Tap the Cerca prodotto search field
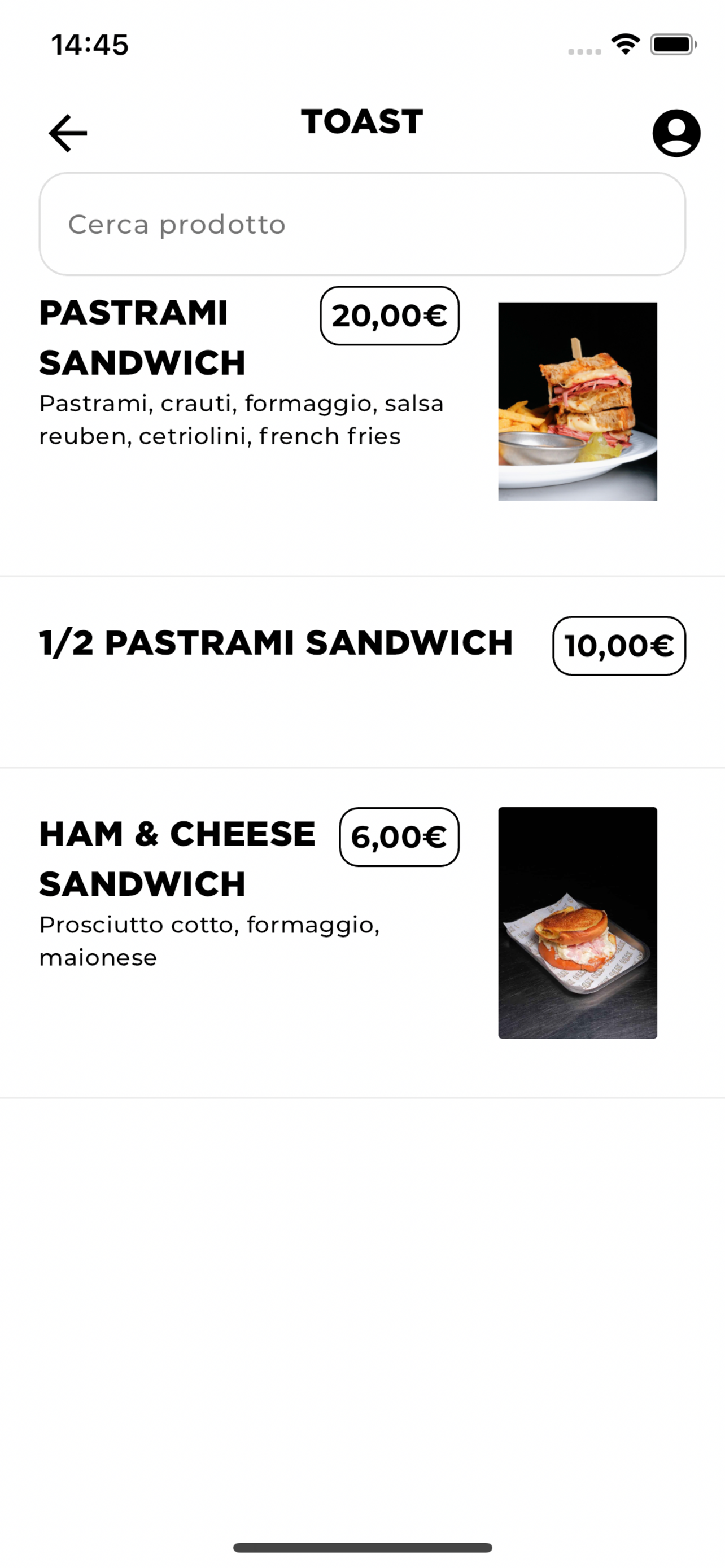The height and width of the screenshot is (1568, 725). [362, 224]
